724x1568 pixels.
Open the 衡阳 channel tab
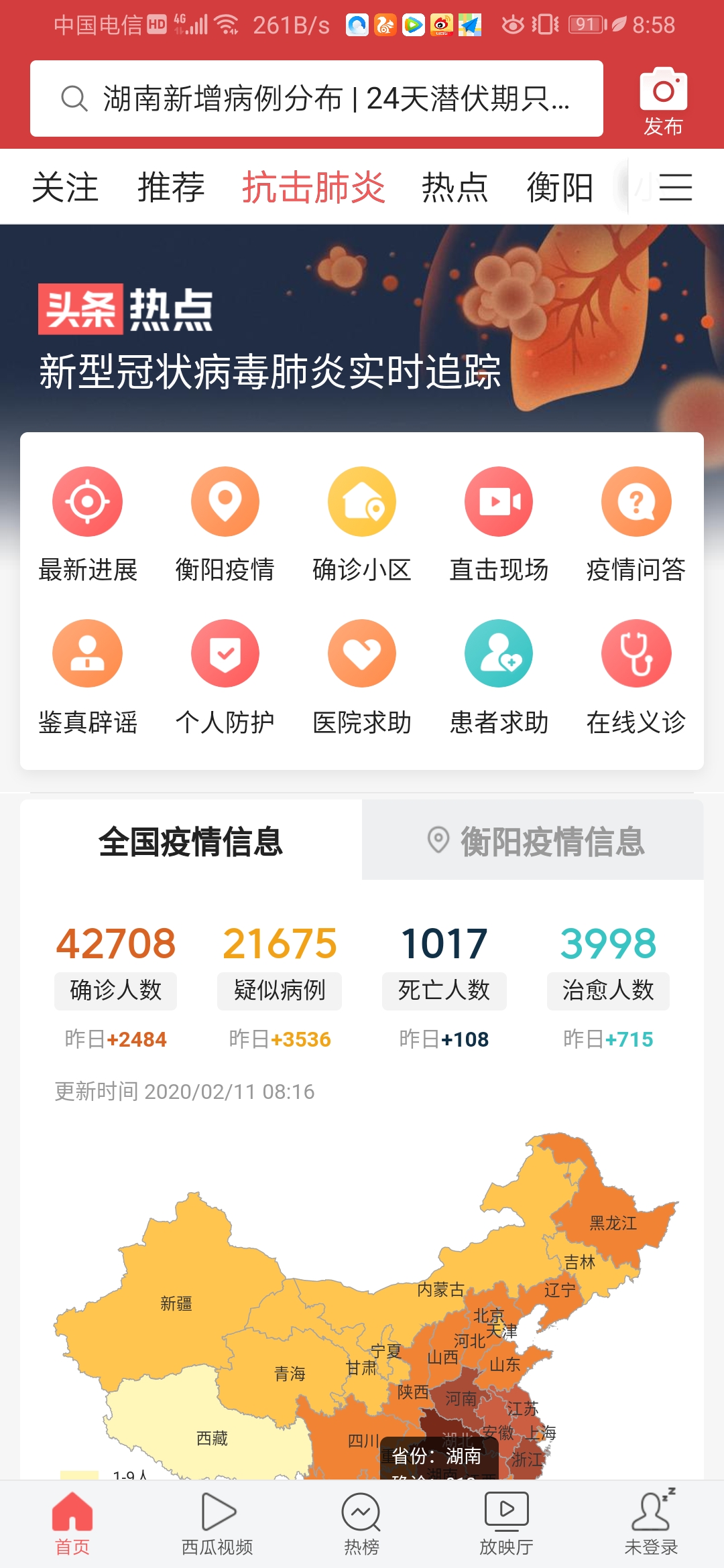(x=560, y=187)
